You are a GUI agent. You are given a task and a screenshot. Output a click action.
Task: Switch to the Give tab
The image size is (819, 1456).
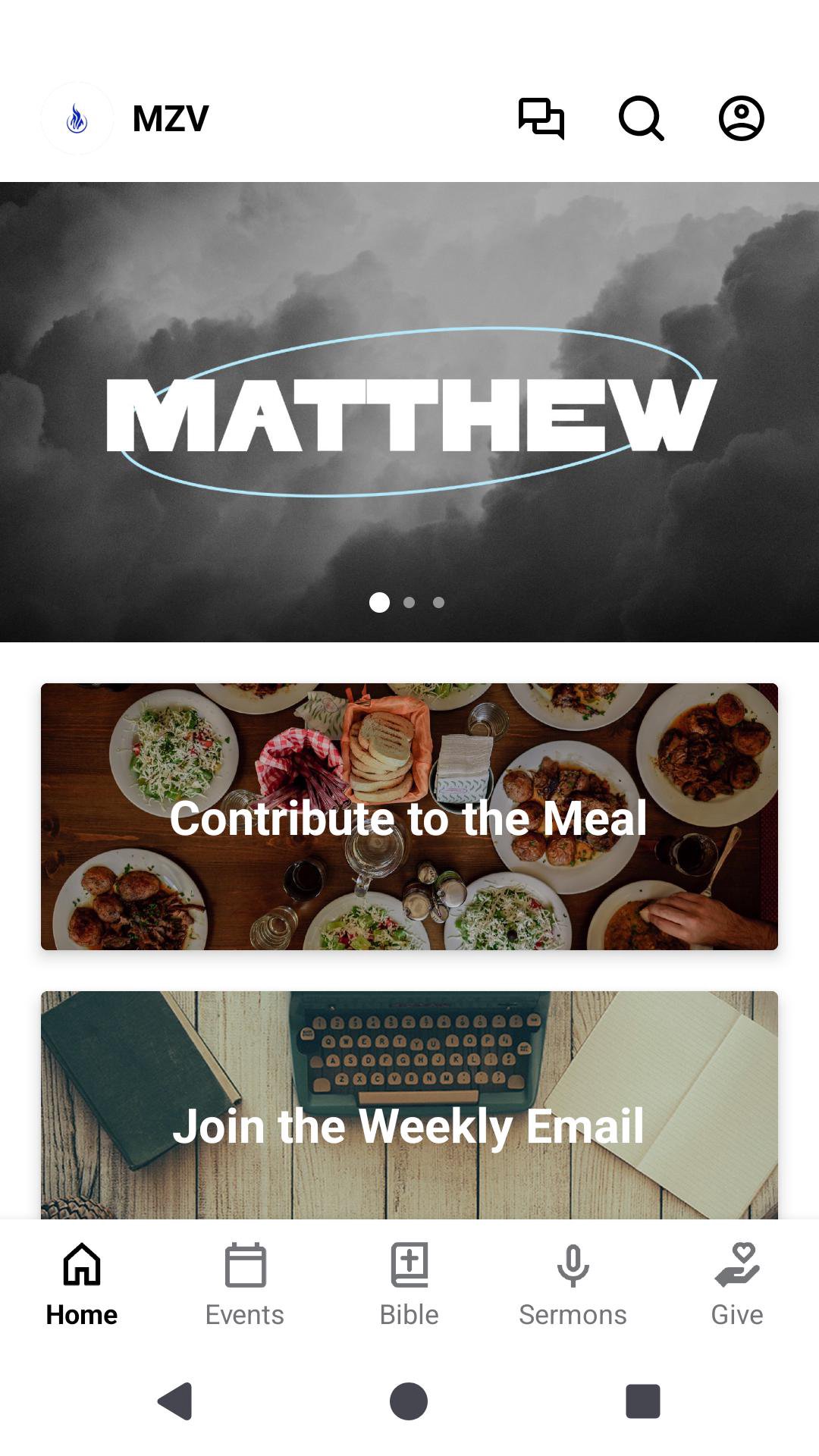pyautogui.click(x=736, y=1284)
